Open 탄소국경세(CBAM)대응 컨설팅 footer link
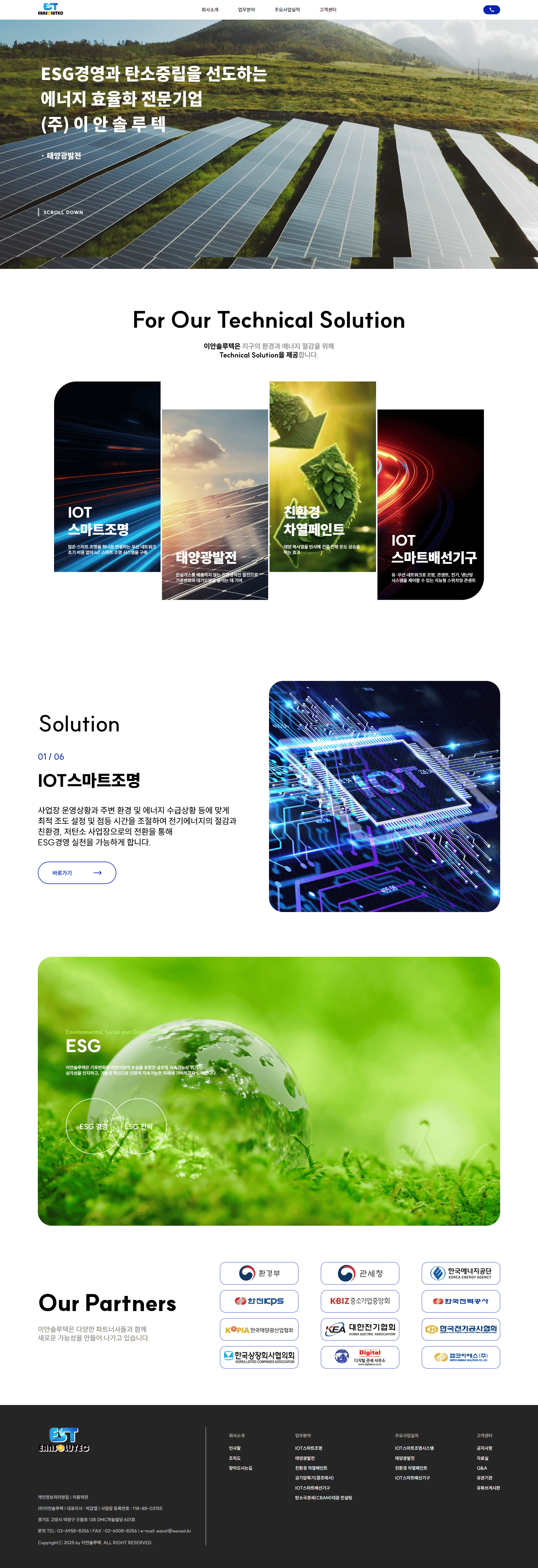 click(323, 1498)
